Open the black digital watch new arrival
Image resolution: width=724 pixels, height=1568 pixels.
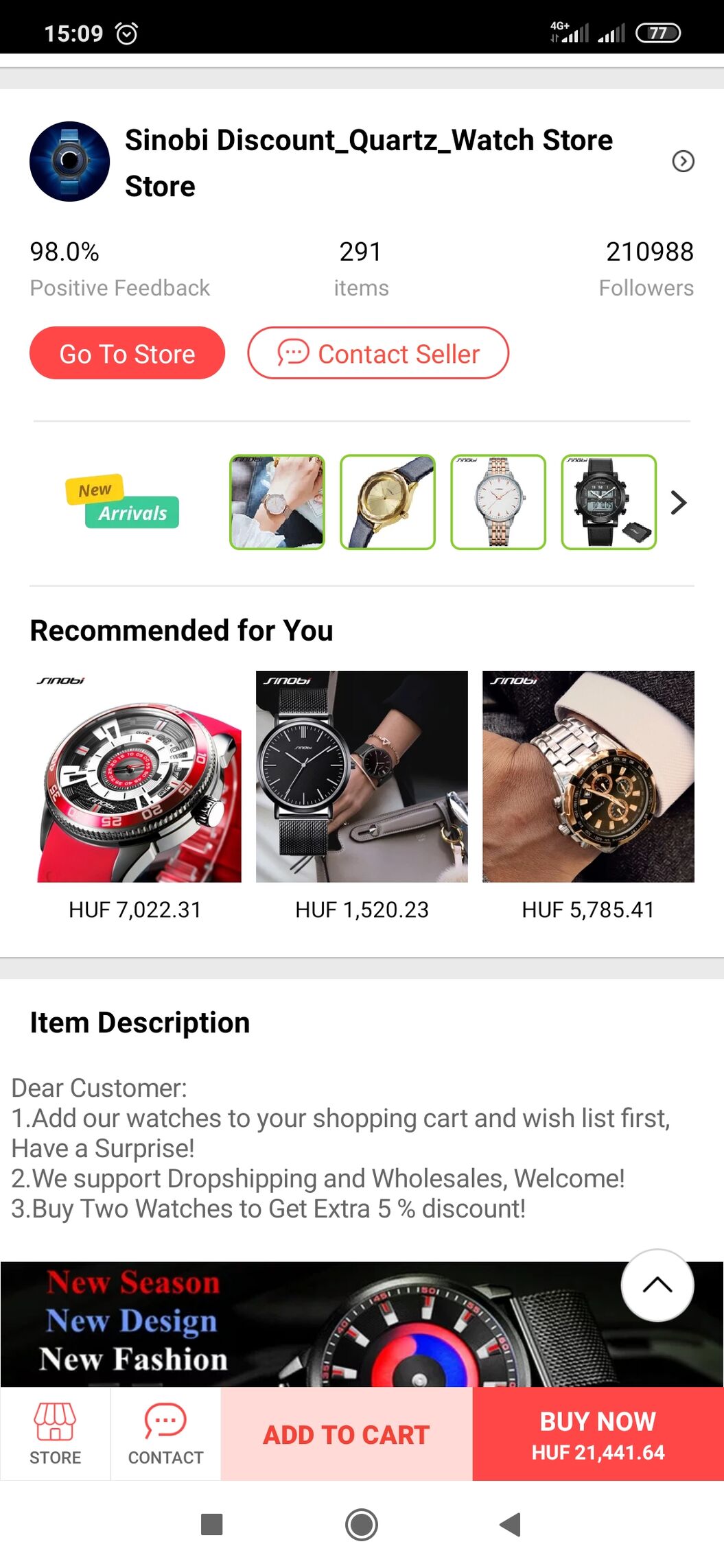coord(609,502)
